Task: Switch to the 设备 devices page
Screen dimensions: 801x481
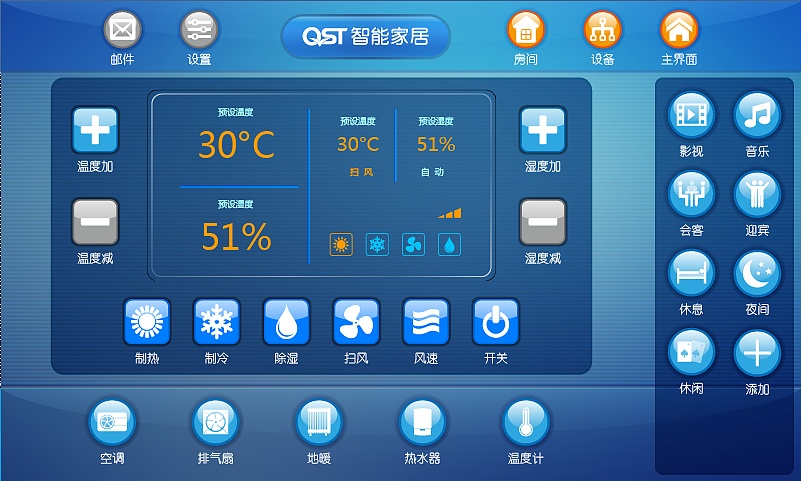Action: click(x=602, y=30)
